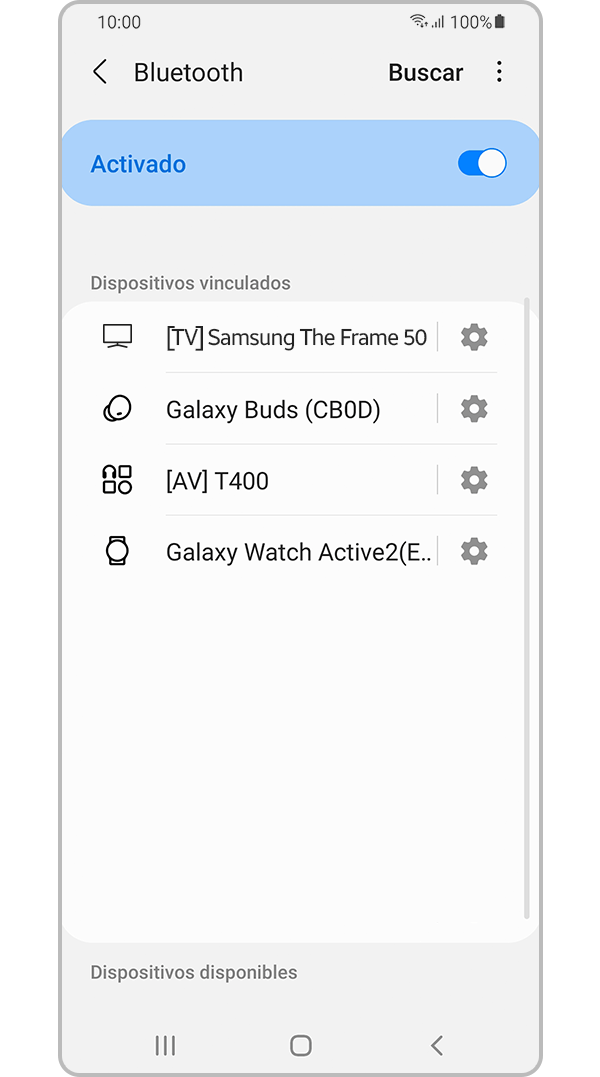Connect to [TV] Samsung The Frame 50
The image size is (600, 1077).
click(296, 338)
